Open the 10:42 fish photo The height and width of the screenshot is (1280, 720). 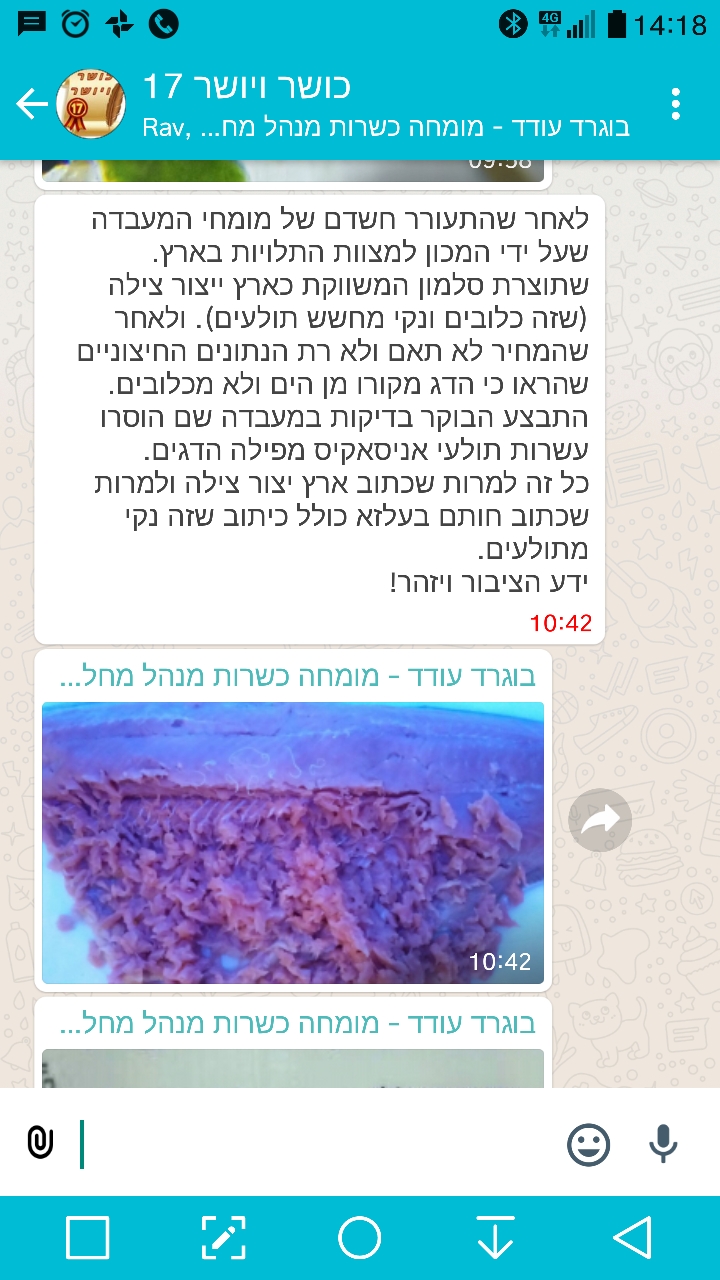(293, 842)
